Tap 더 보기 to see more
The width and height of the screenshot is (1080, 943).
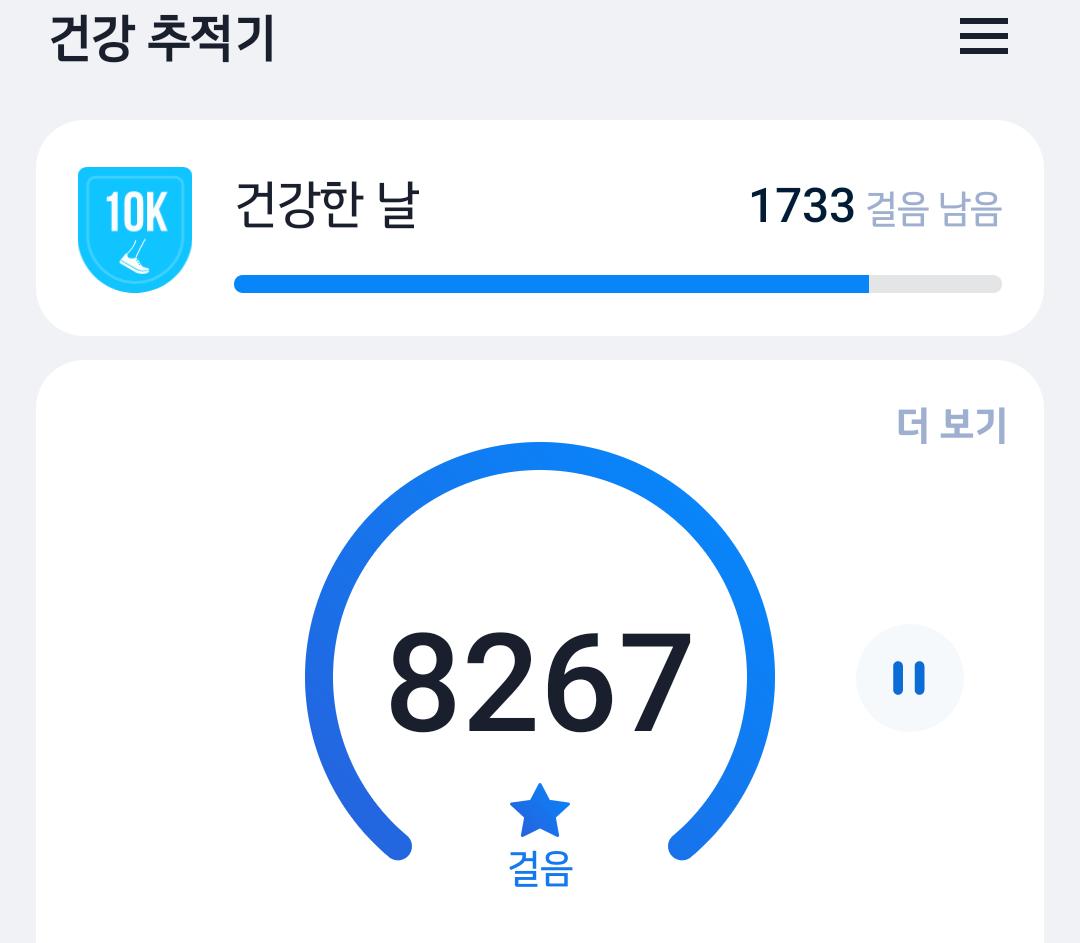[951, 426]
